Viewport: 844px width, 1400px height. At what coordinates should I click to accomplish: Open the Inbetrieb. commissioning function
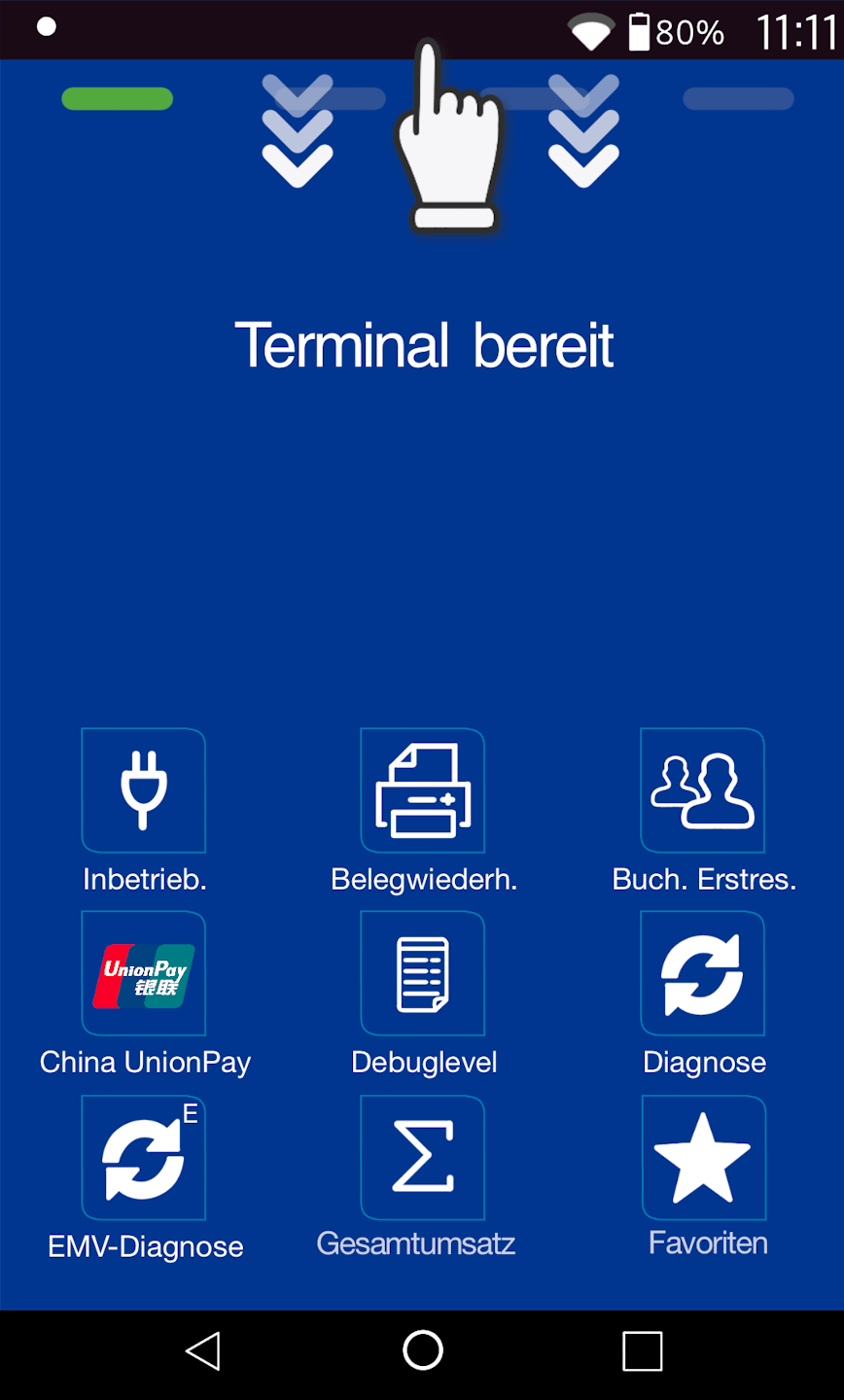coord(143,790)
